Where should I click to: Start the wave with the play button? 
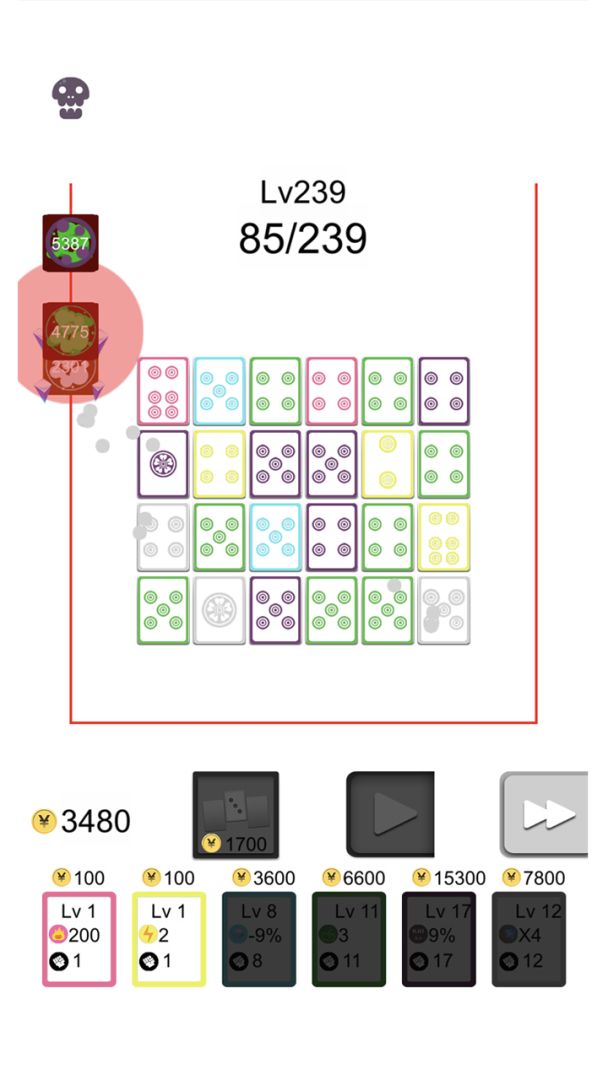[x=390, y=814]
